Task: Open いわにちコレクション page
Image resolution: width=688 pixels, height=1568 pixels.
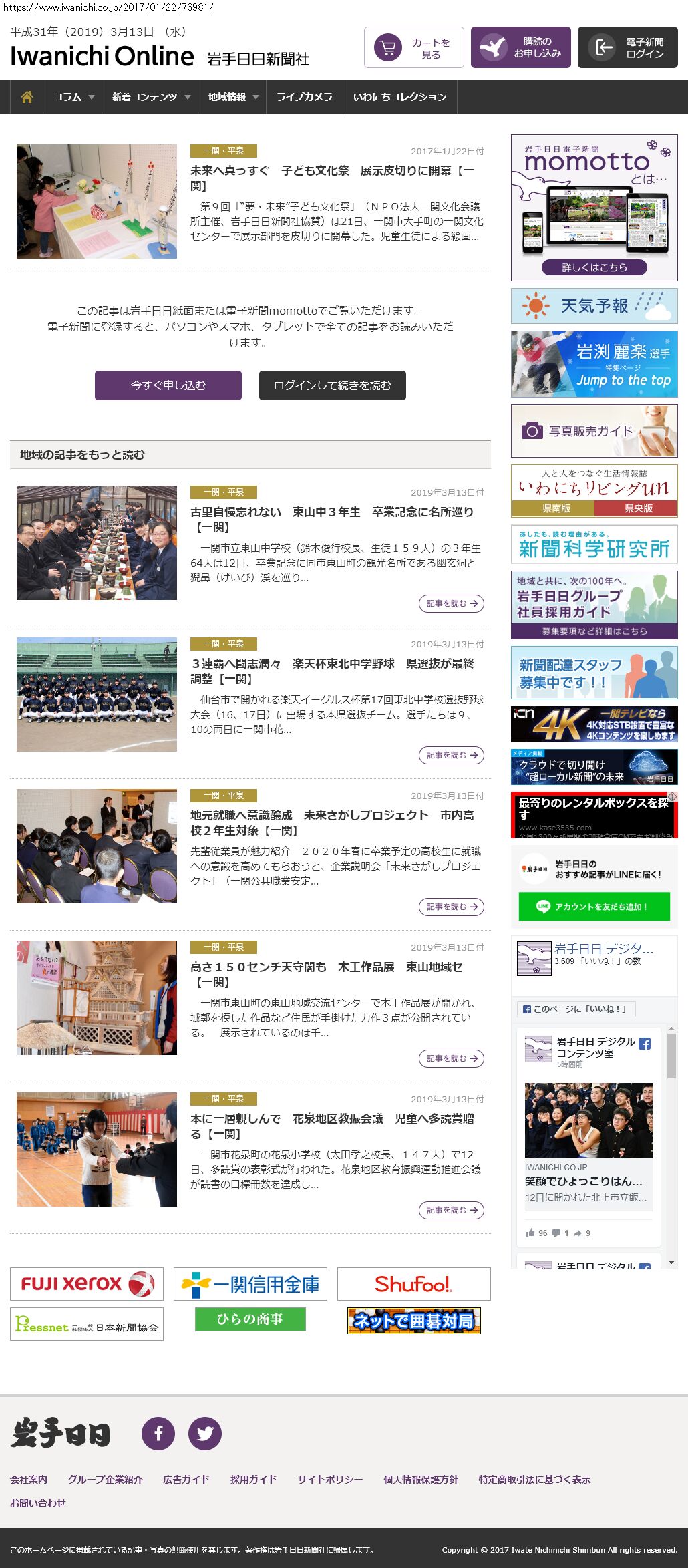Action: tap(399, 97)
